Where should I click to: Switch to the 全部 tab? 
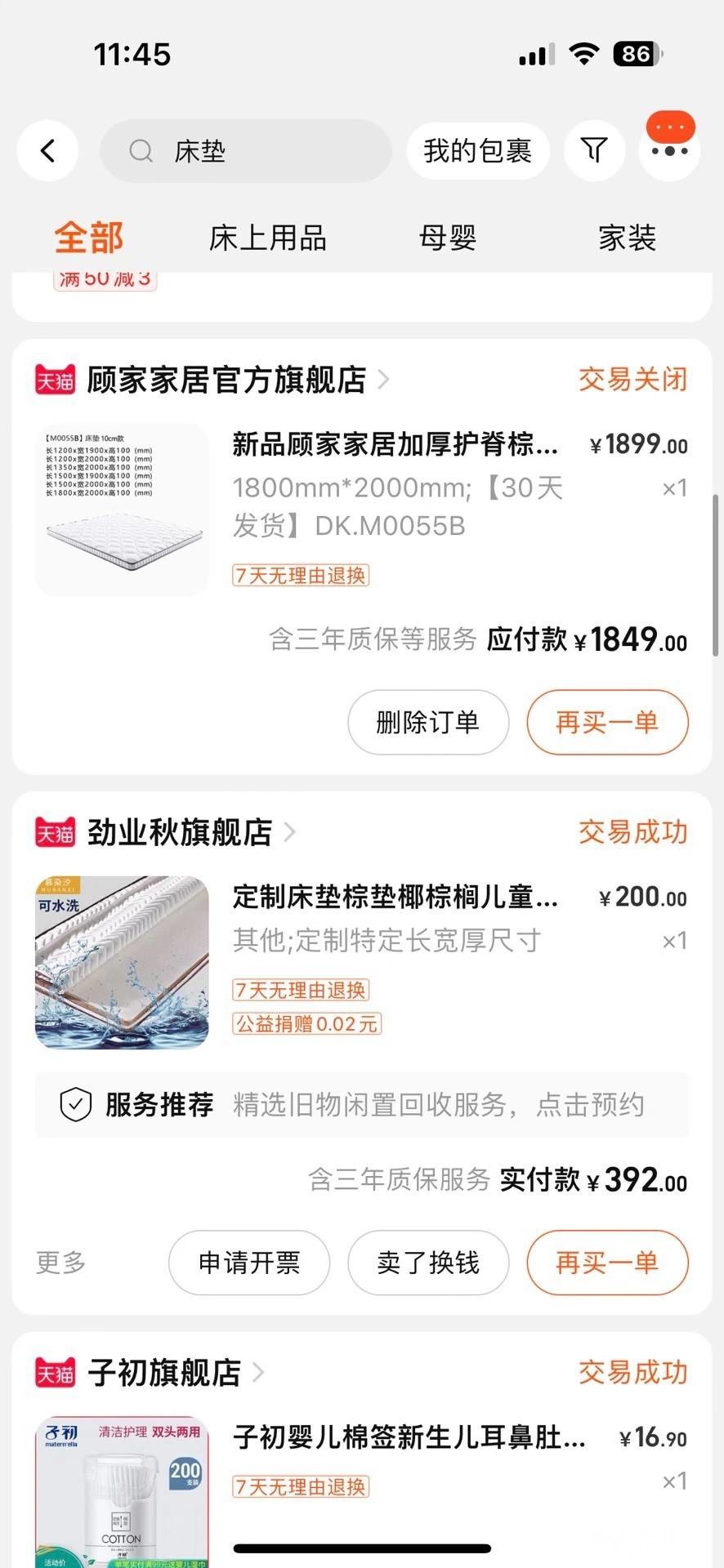pos(89,238)
